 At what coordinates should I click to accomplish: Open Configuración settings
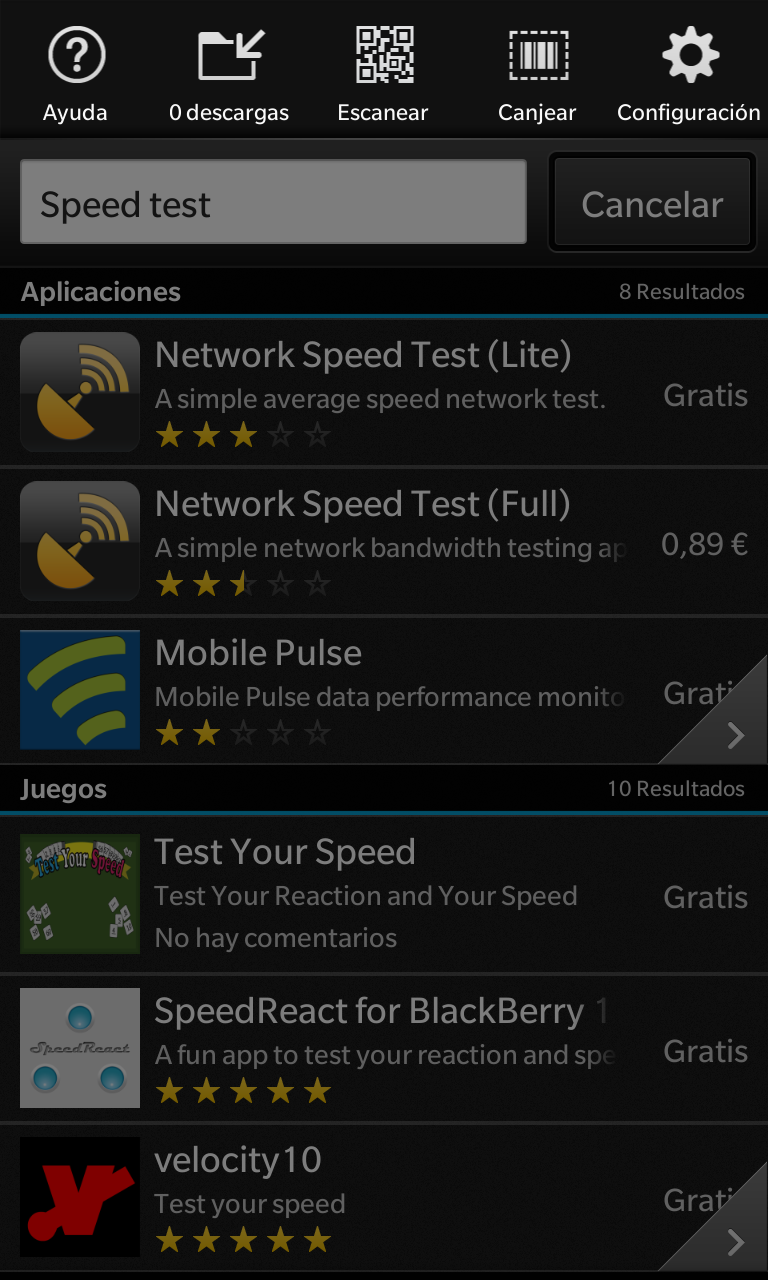click(x=689, y=73)
